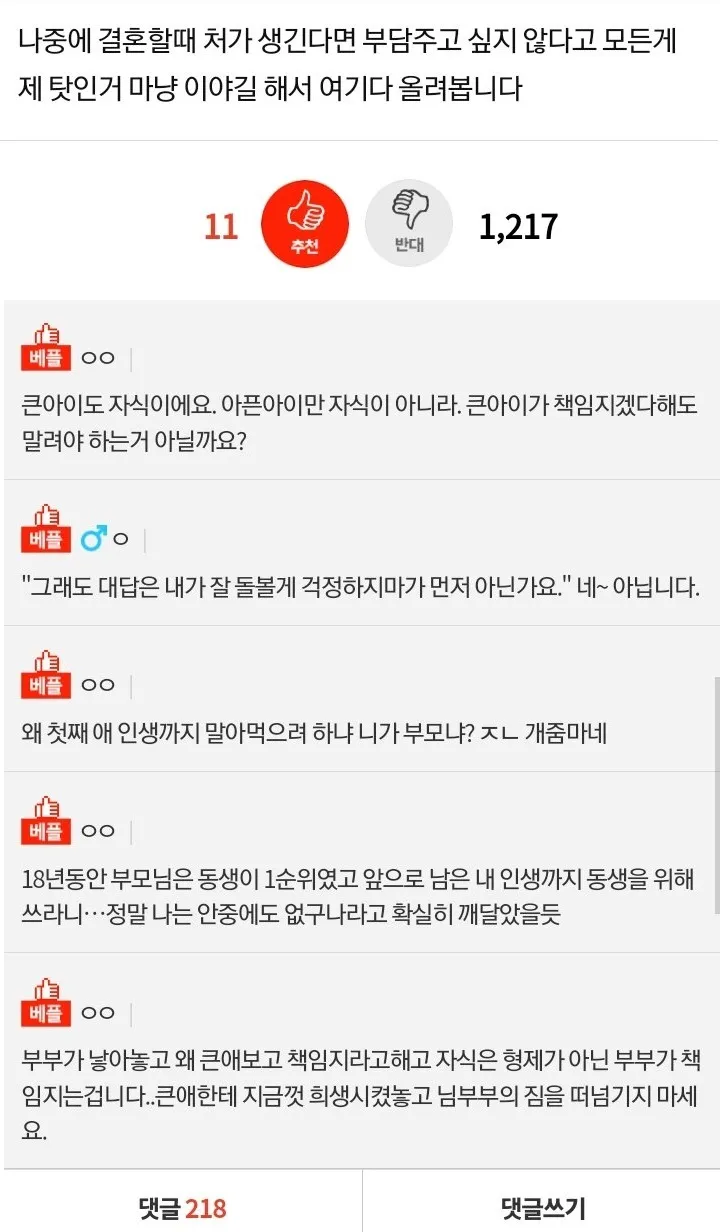The width and height of the screenshot is (720, 1232).
Task: Tap the gray 반대 thumbs-down button
Action: 409,226
